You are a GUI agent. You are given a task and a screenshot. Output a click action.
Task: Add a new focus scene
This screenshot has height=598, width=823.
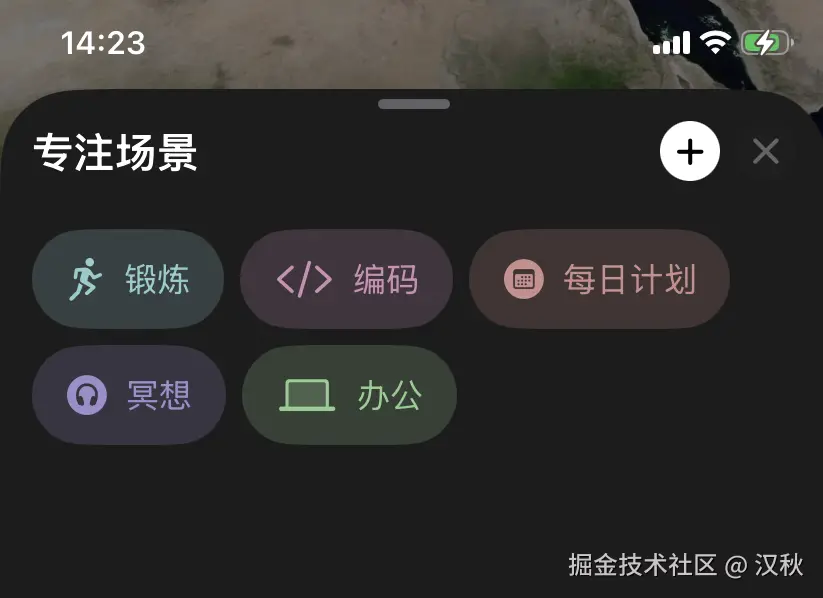(x=689, y=152)
